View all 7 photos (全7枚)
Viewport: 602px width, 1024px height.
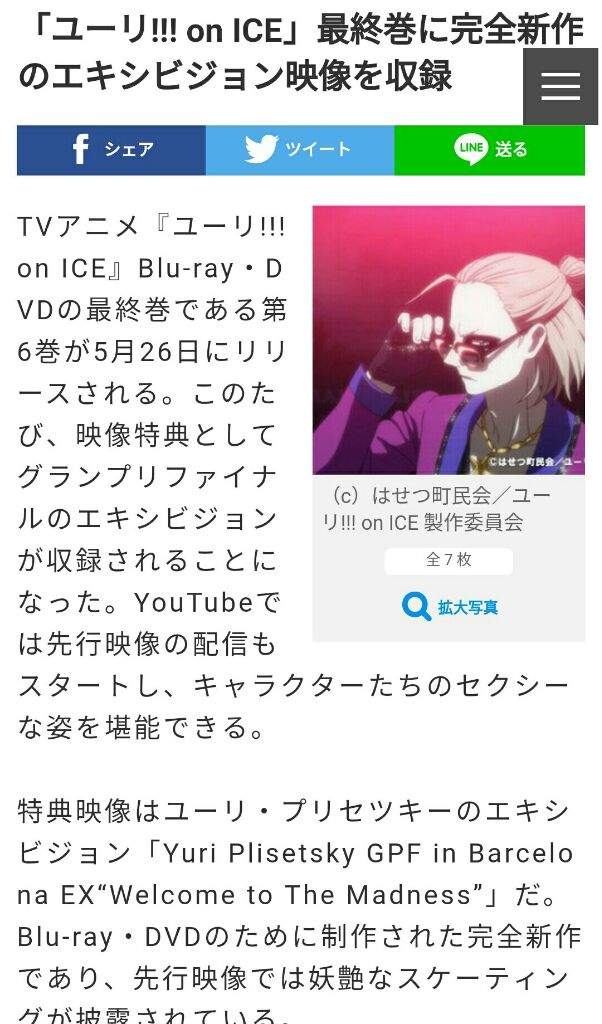[449, 561]
